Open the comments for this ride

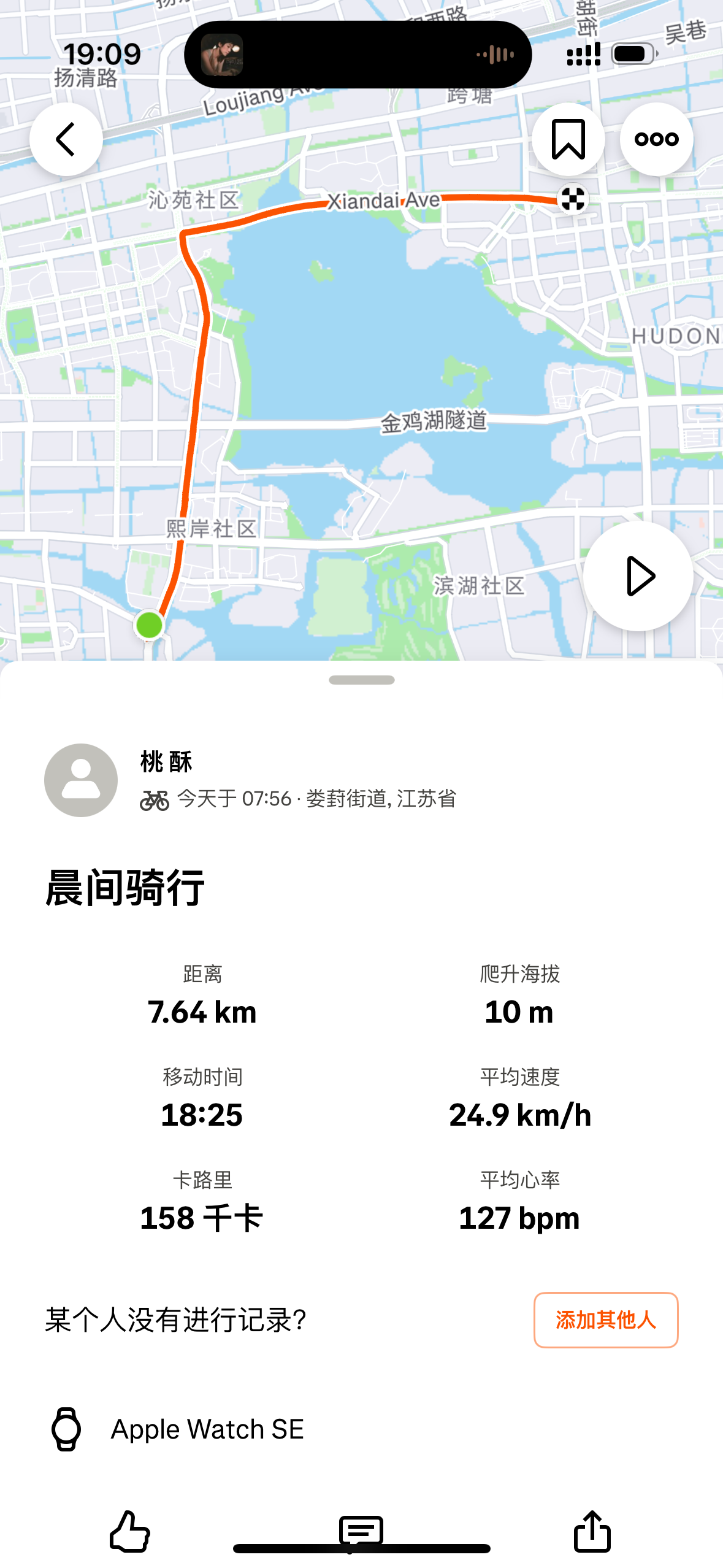[361, 1531]
